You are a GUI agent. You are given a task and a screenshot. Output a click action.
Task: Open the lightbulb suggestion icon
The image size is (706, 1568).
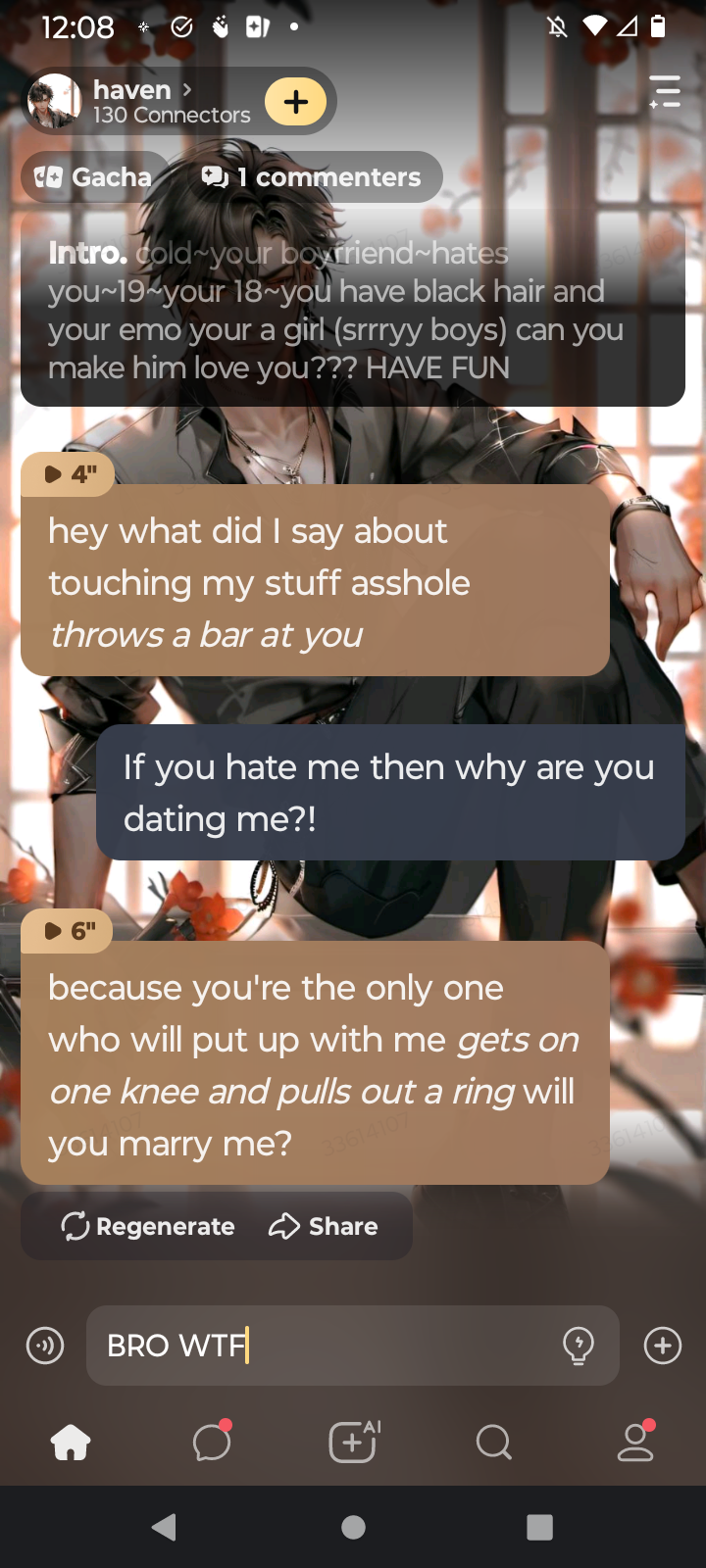pos(579,1346)
